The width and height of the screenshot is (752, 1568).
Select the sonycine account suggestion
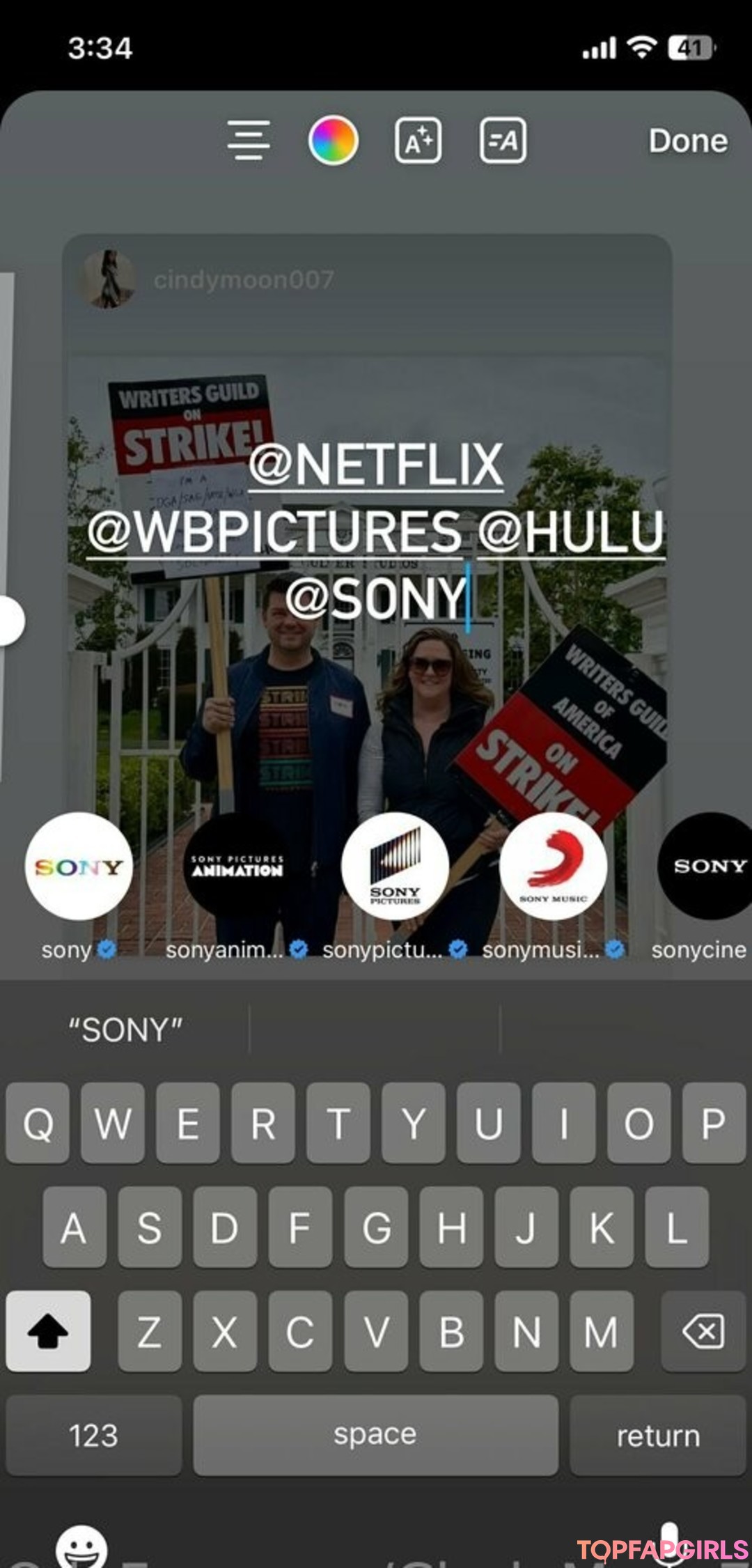(x=706, y=867)
